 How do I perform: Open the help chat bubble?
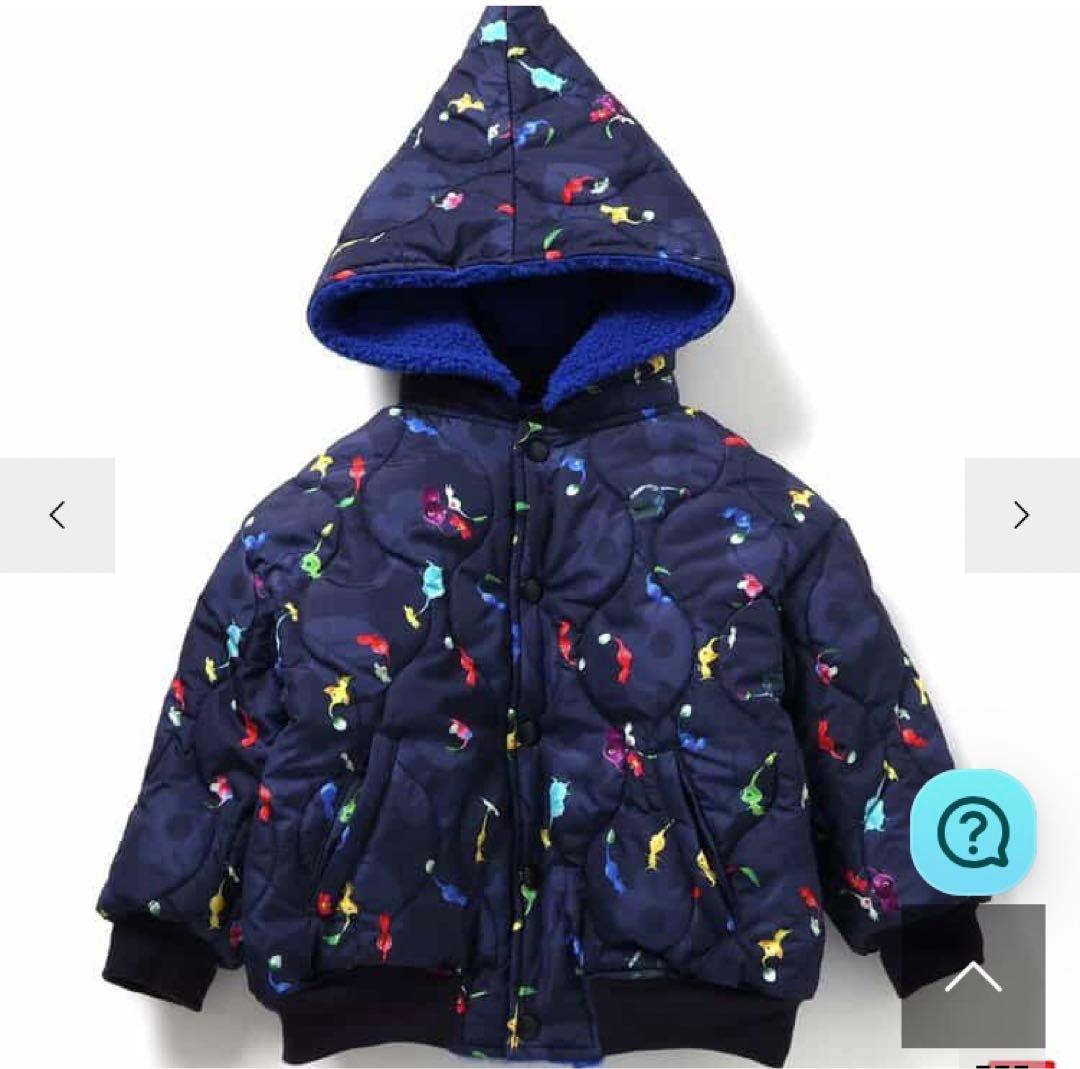[972, 831]
